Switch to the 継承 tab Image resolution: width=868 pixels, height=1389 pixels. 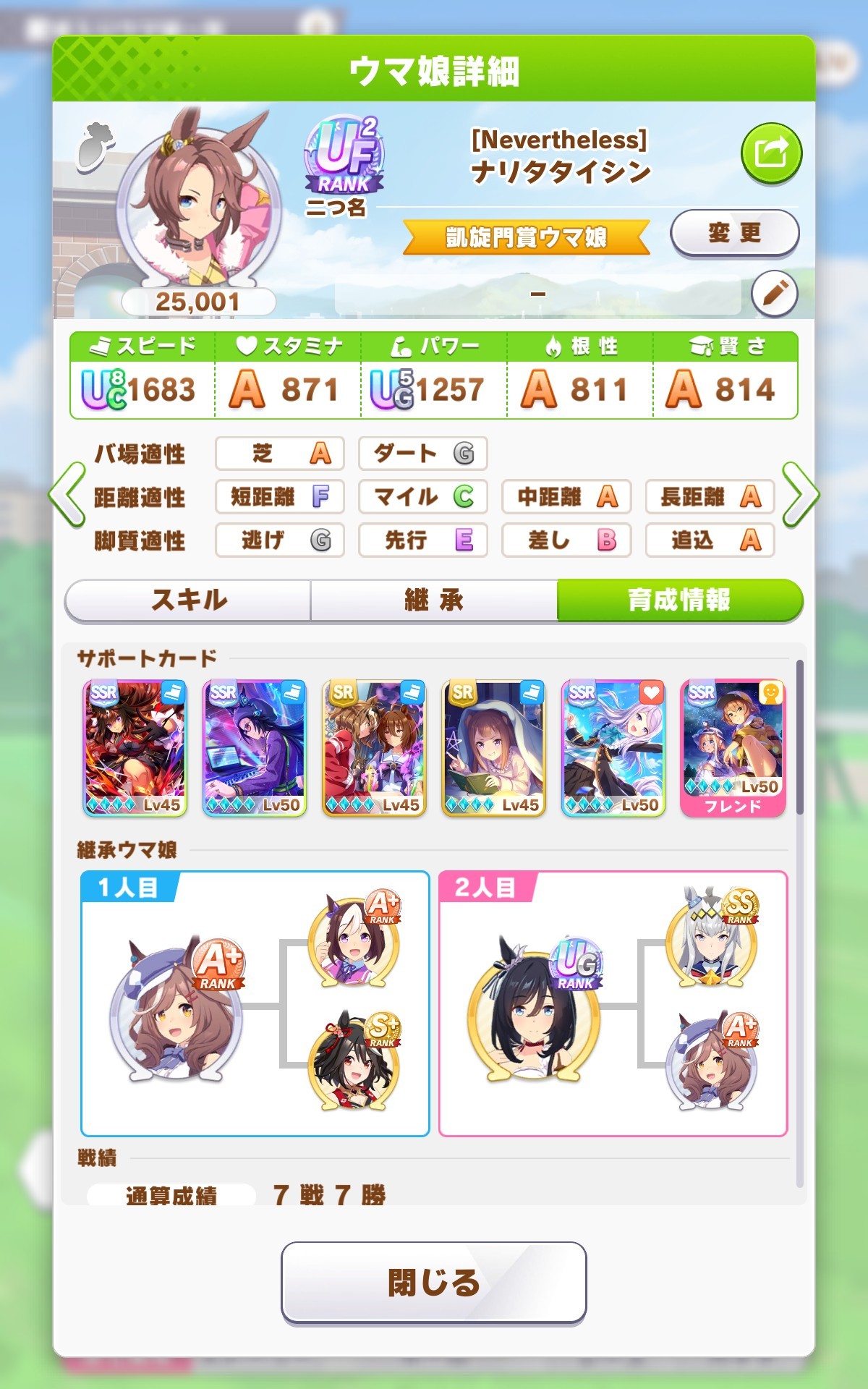point(434,600)
